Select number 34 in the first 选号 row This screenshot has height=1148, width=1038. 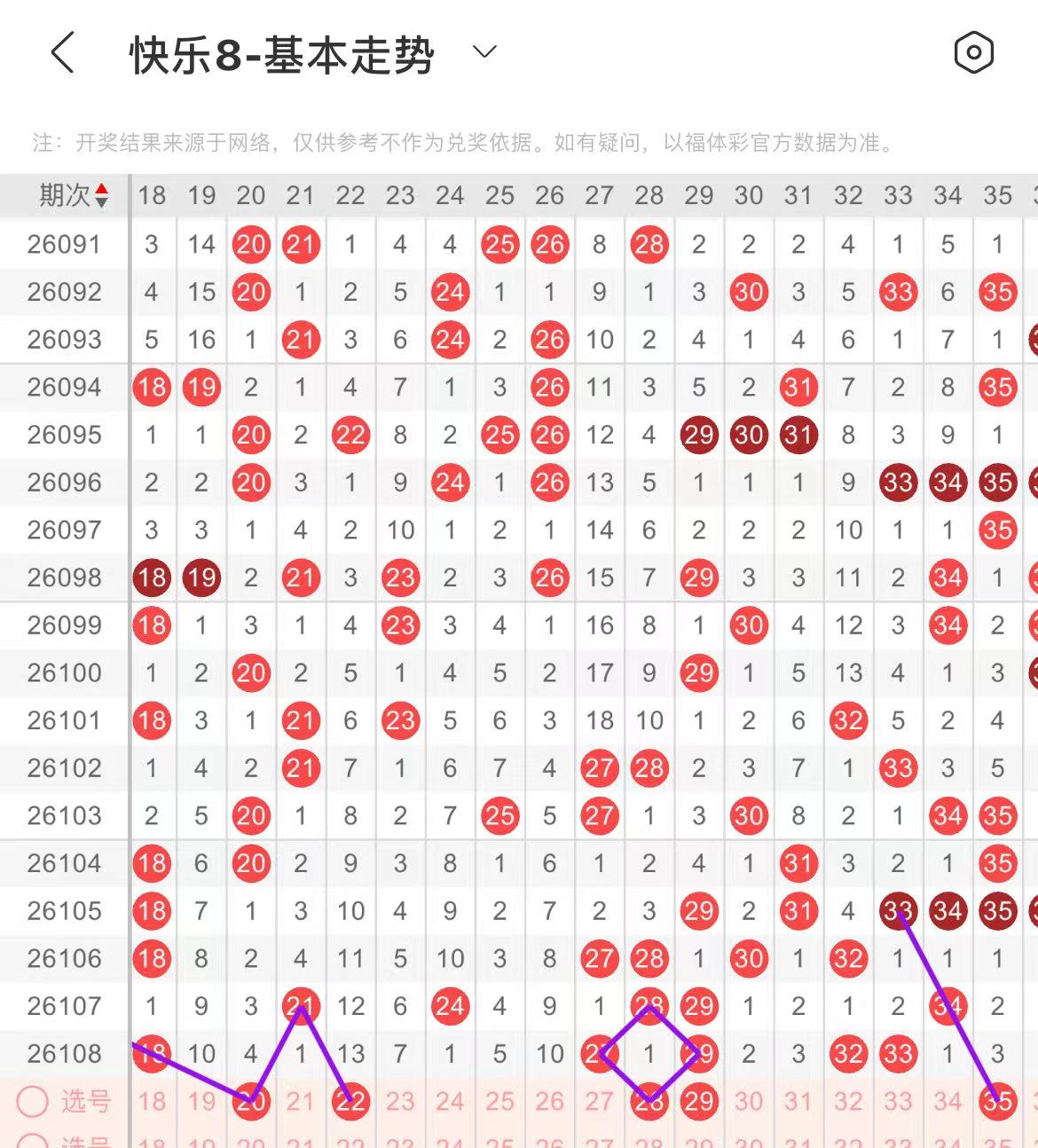948,1102
